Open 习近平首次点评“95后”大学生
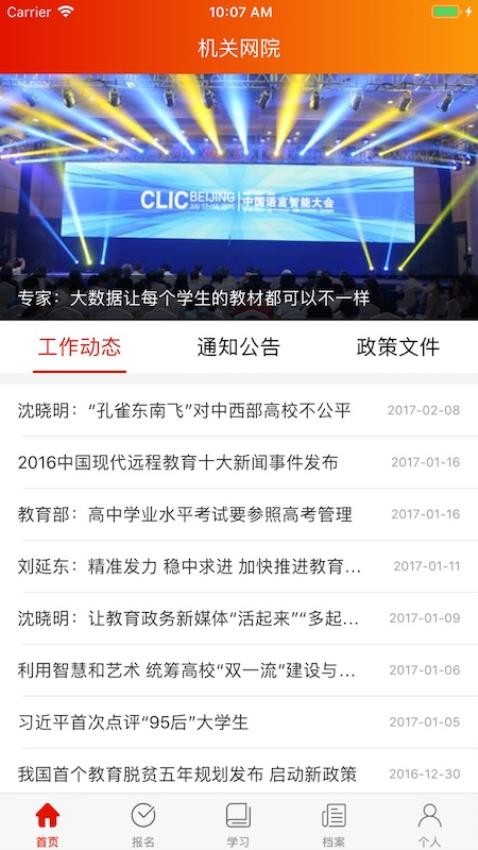 coord(239,723)
